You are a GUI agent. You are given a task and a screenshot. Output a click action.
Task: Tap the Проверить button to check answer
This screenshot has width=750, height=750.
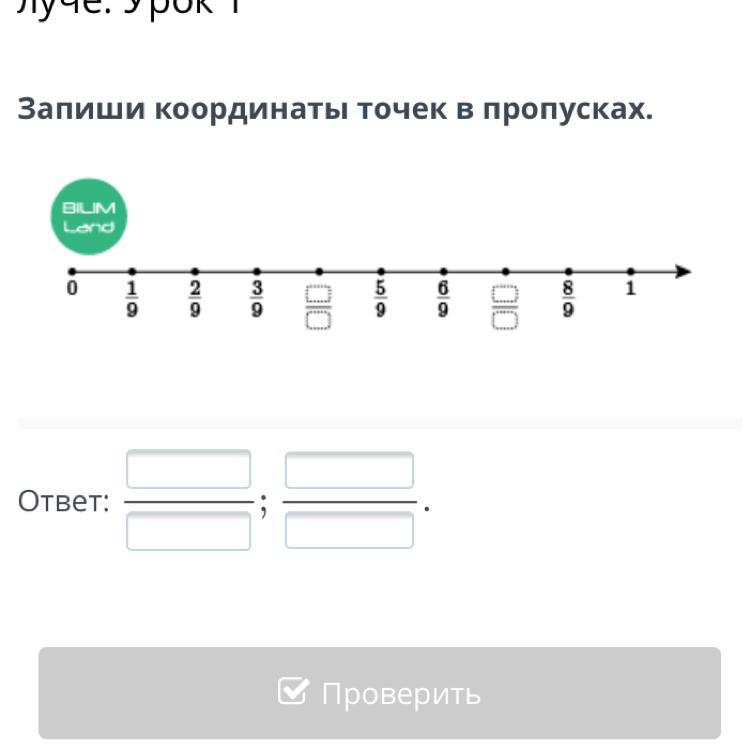379,693
